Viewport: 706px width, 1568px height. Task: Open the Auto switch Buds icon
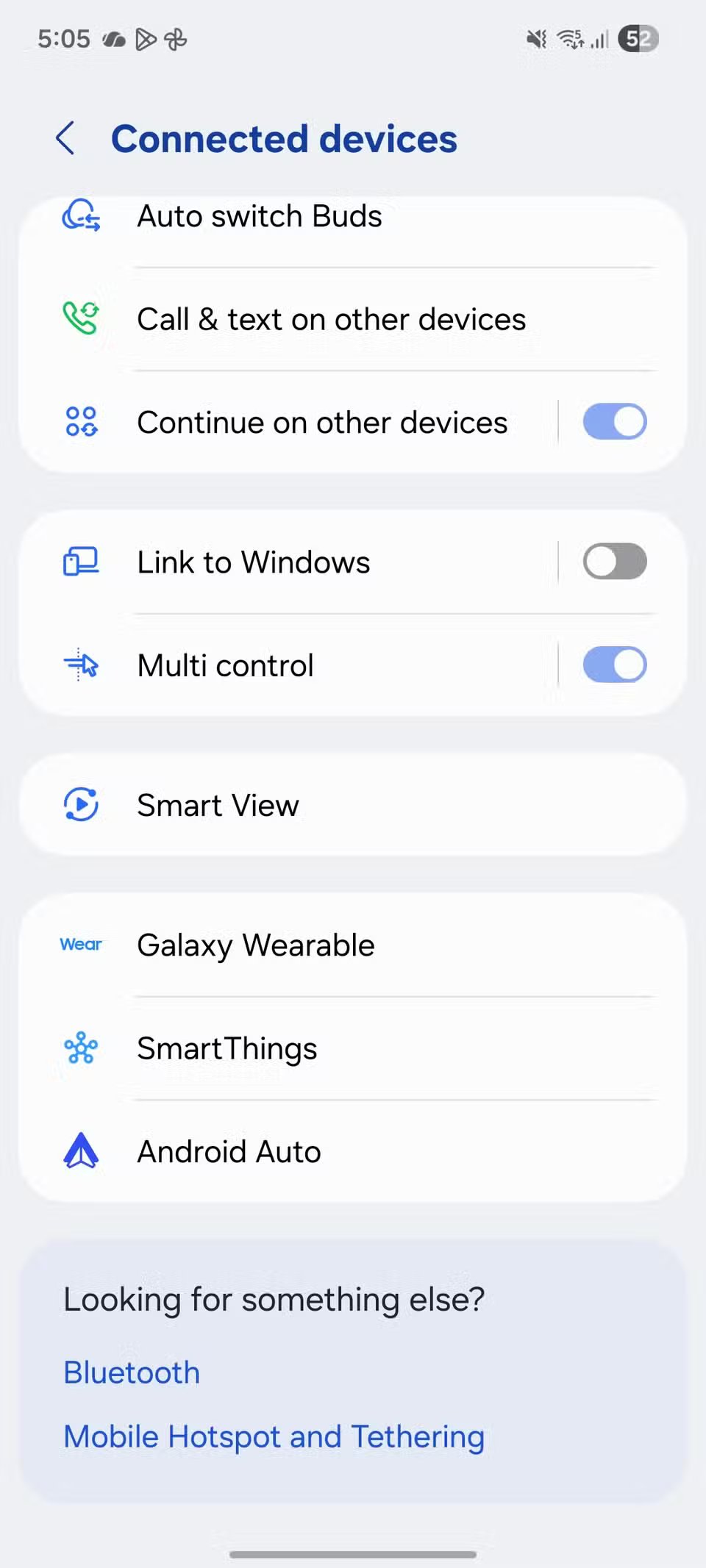[x=81, y=216]
